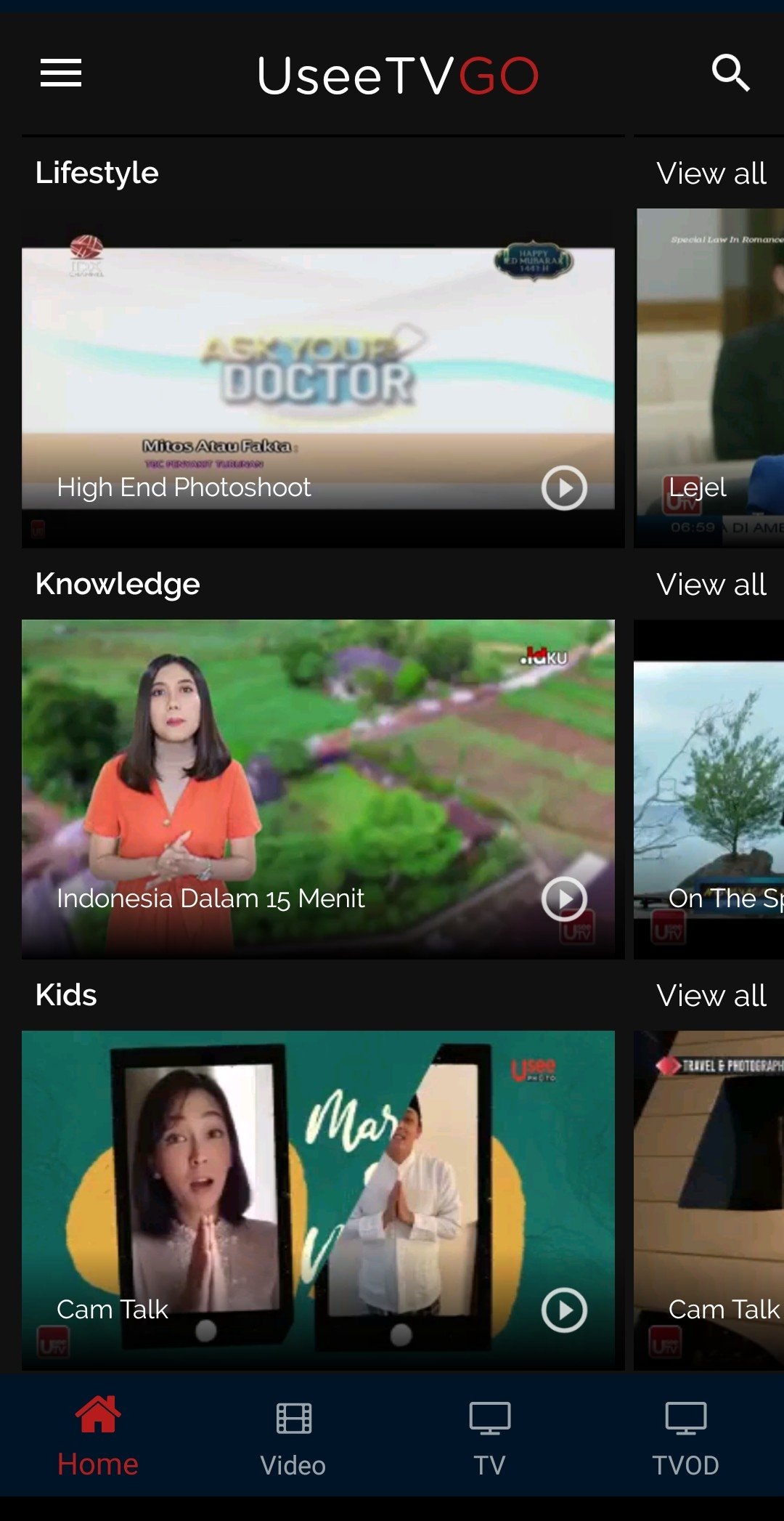This screenshot has width=784, height=1521.
Task: View all Knowledge videos
Action: click(x=711, y=585)
